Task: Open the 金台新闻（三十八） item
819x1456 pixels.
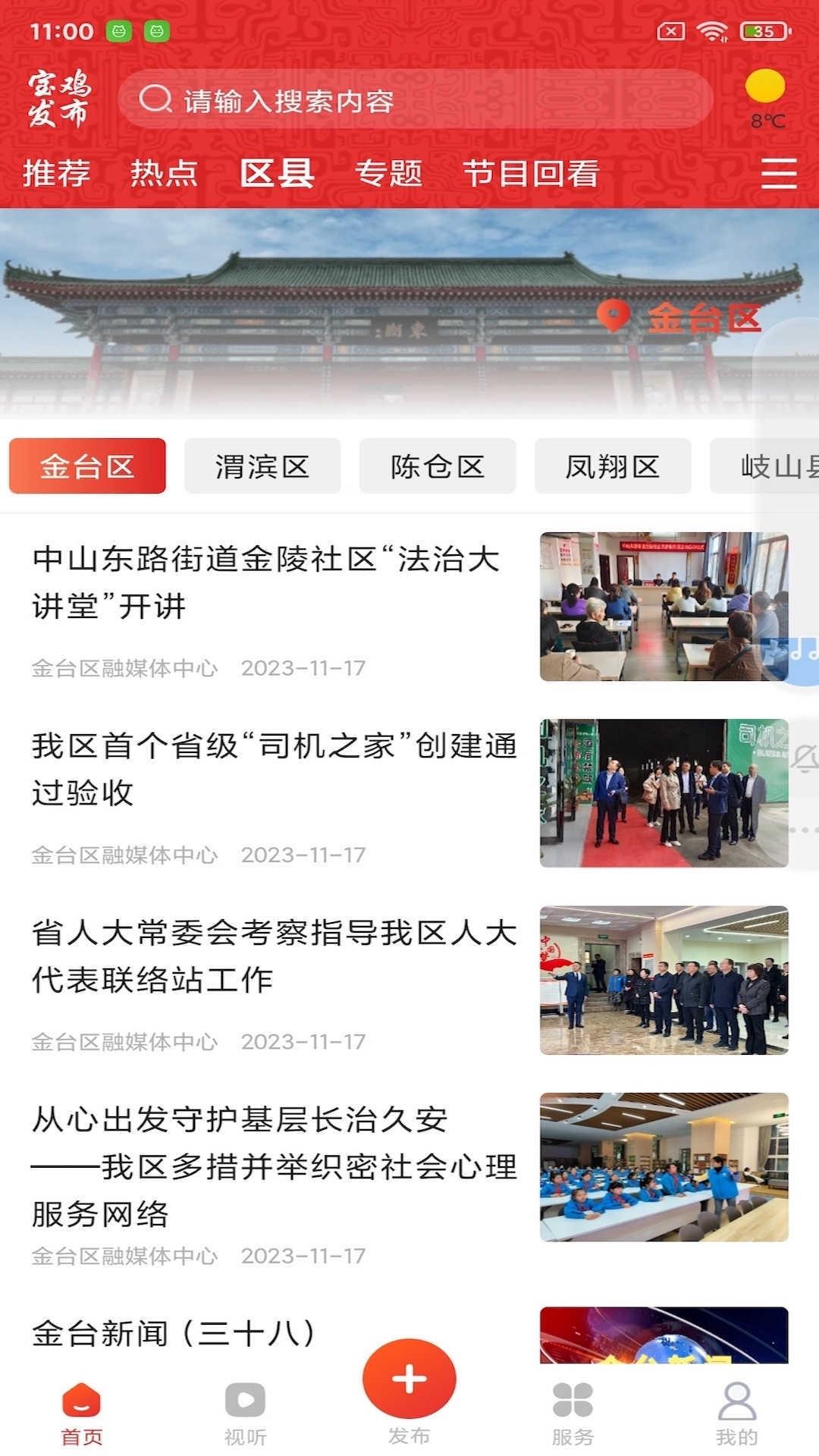Action: 174,1333
